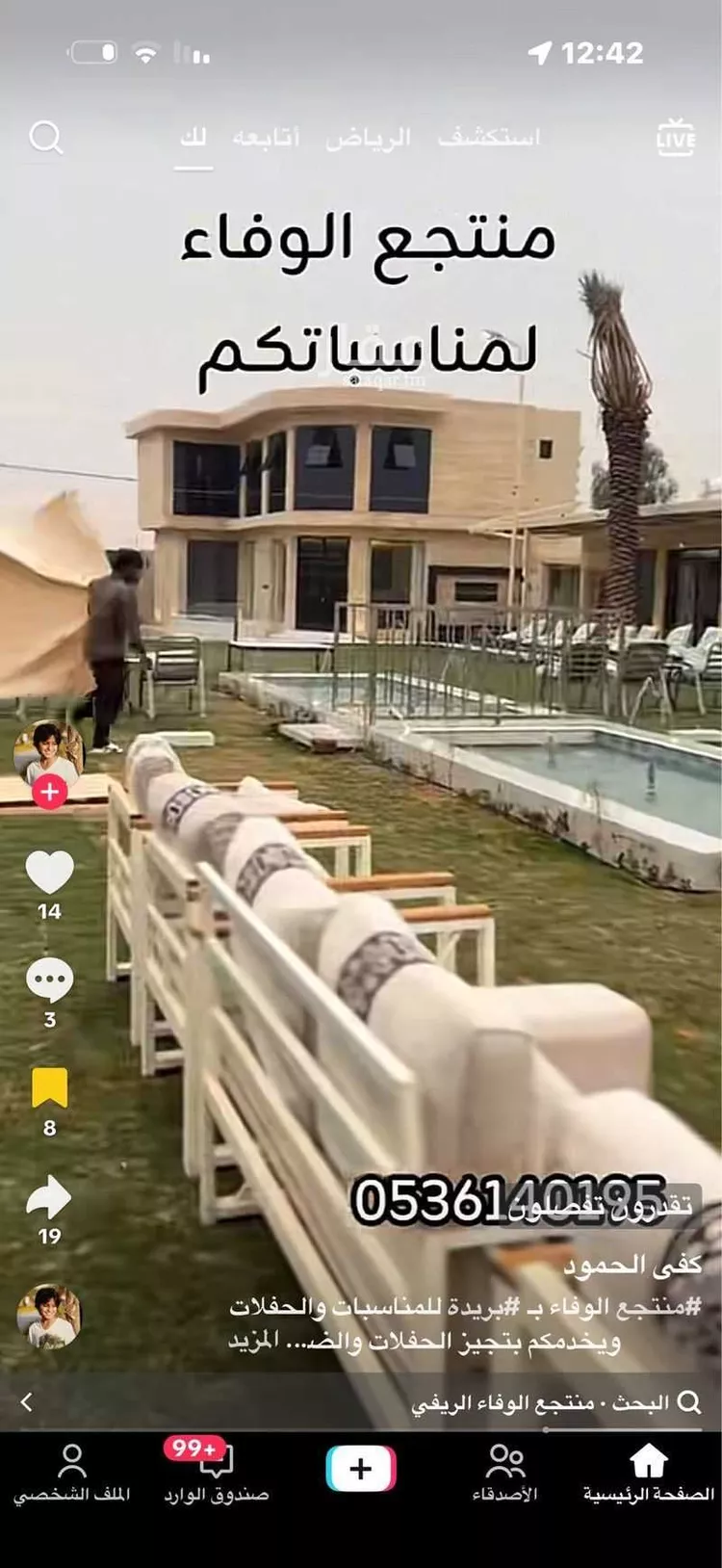The height and width of the screenshot is (1568, 722).
Task: Share this video using the arrow
Action: [x=49, y=1198]
